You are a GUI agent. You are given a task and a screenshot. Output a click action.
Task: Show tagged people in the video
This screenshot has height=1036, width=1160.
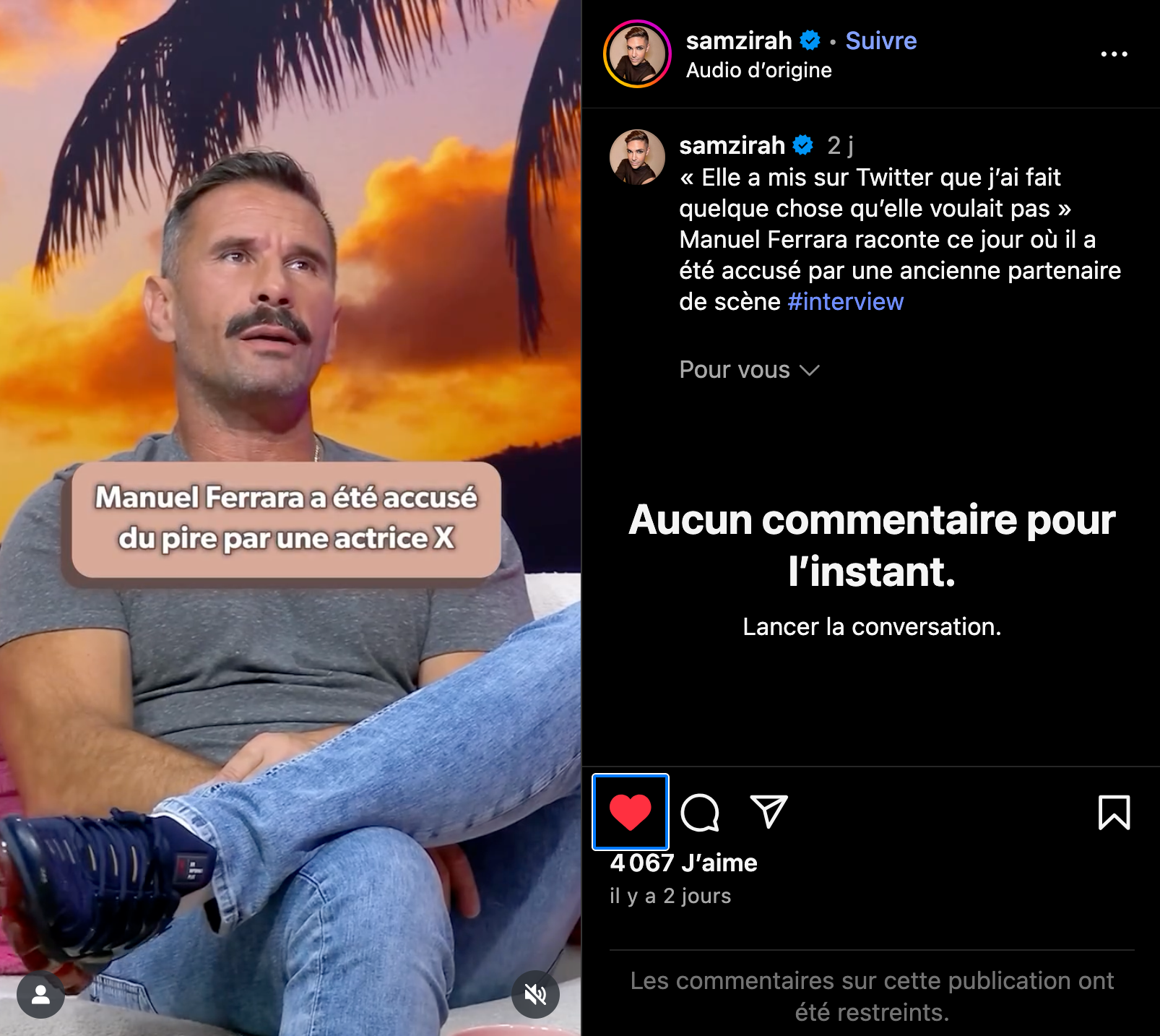pos(41,995)
